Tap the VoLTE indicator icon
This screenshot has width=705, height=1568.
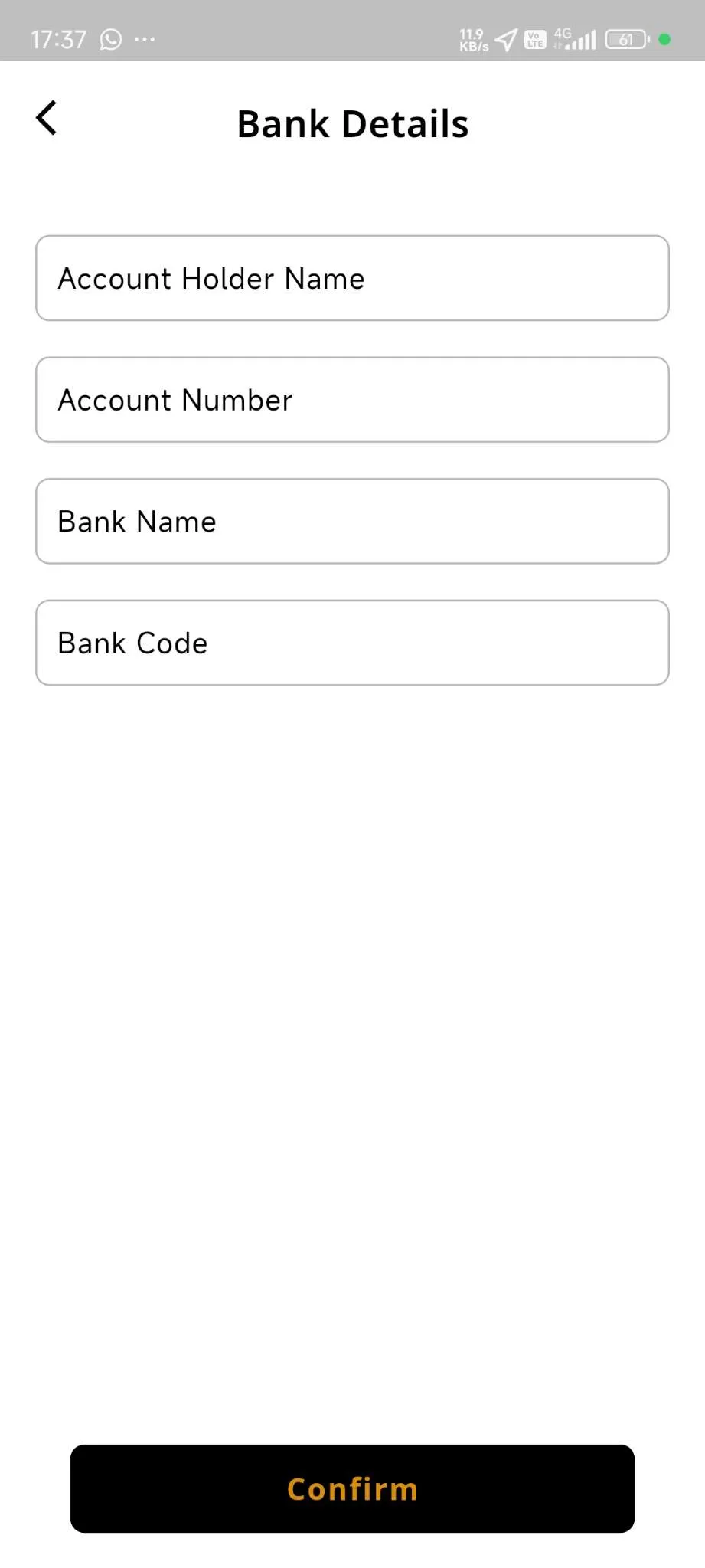(x=534, y=38)
